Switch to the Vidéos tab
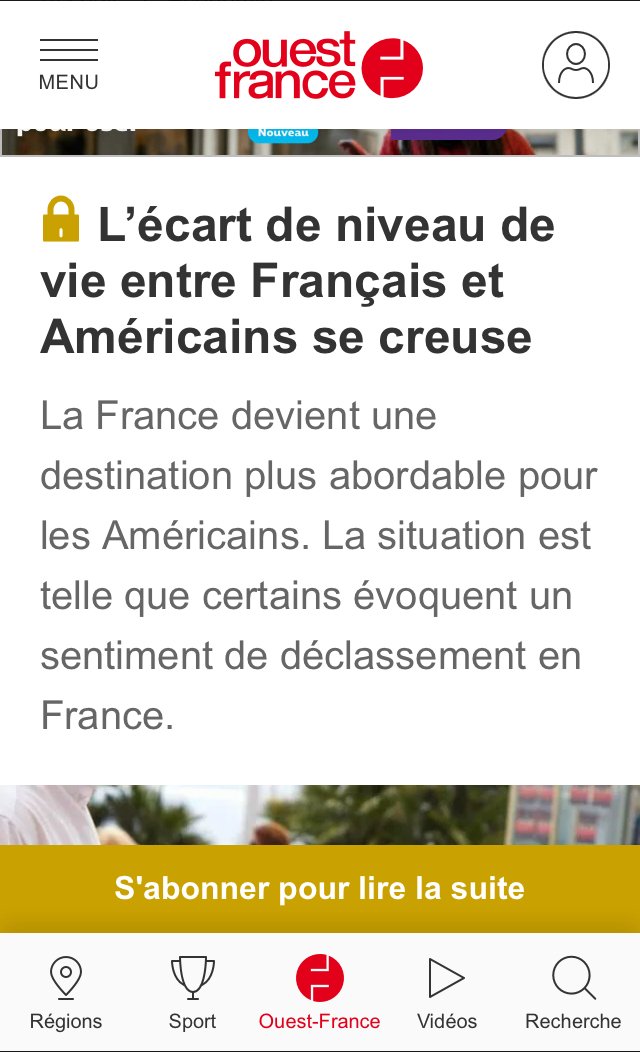 coord(447,992)
